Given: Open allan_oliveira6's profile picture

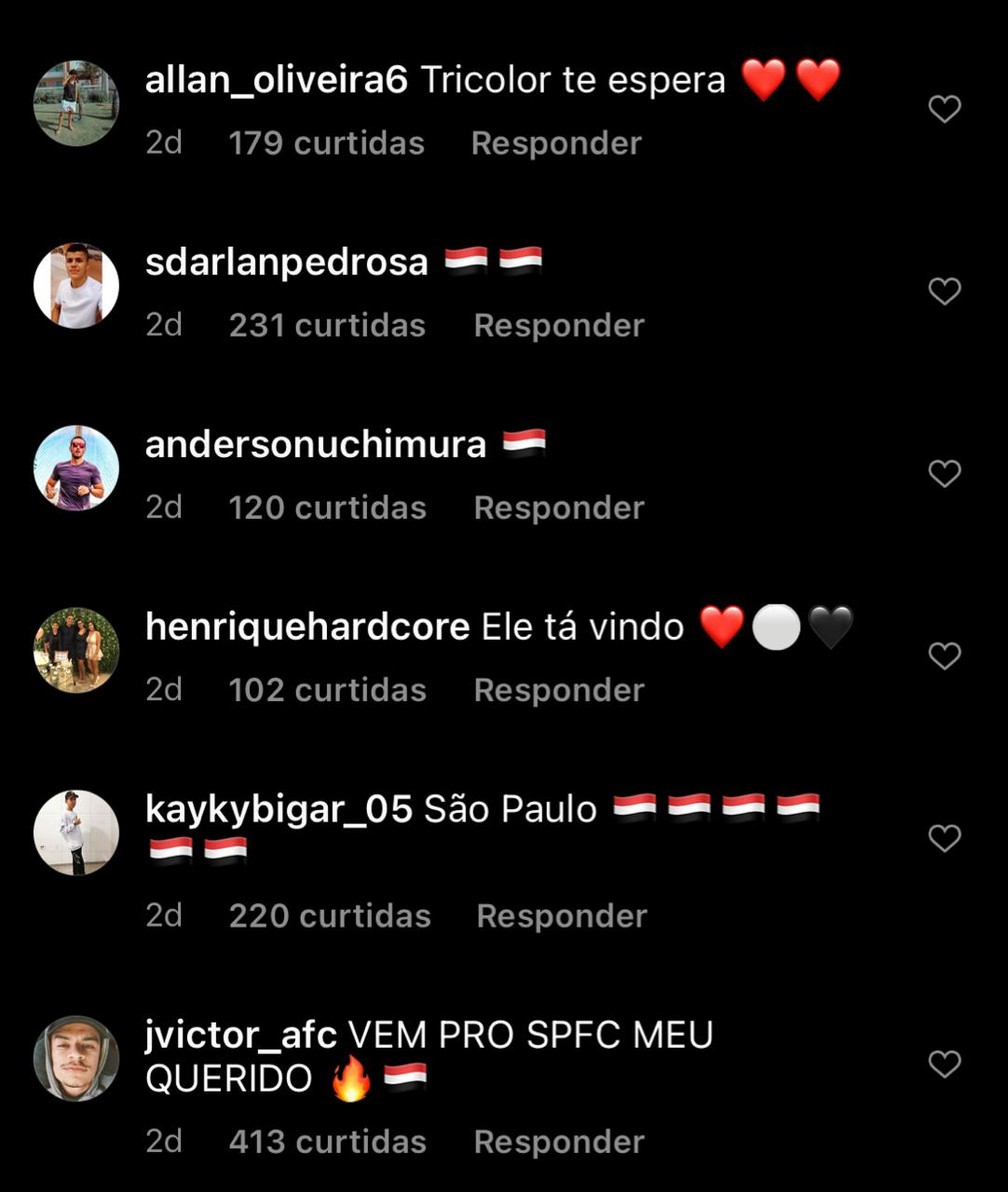Looking at the screenshot, I should click(x=76, y=103).
